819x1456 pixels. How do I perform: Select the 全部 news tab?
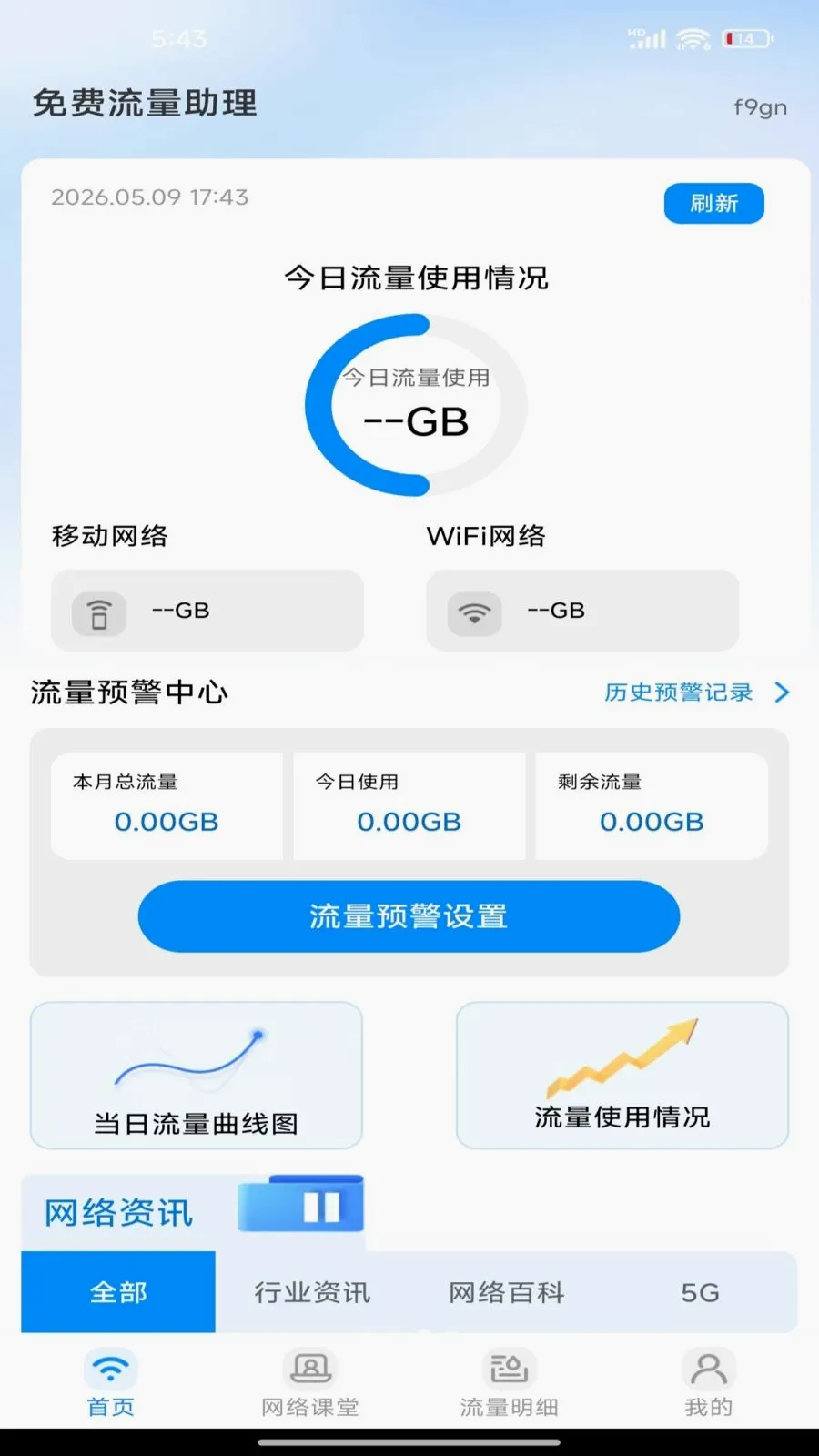click(x=118, y=1292)
